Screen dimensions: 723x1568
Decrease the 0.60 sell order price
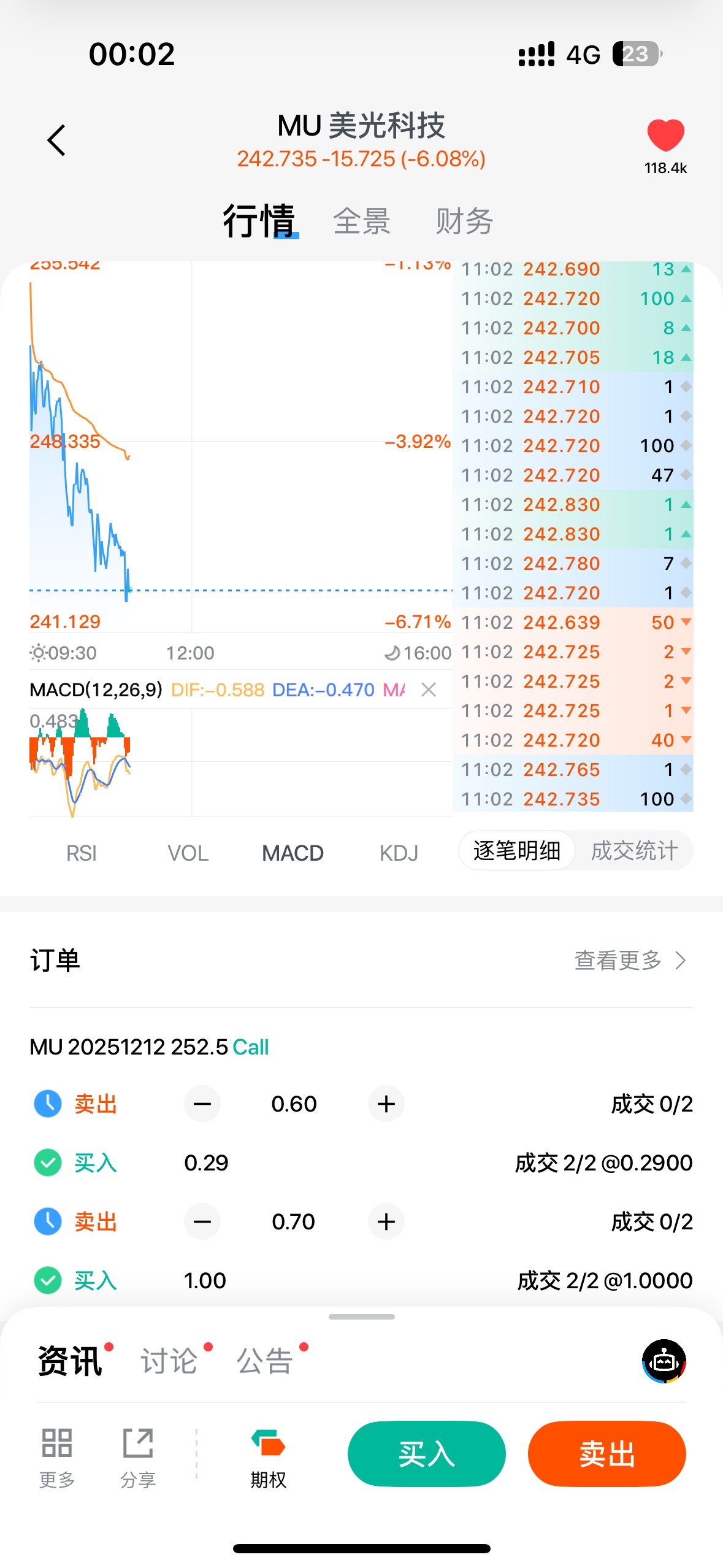click(202, 1104)
